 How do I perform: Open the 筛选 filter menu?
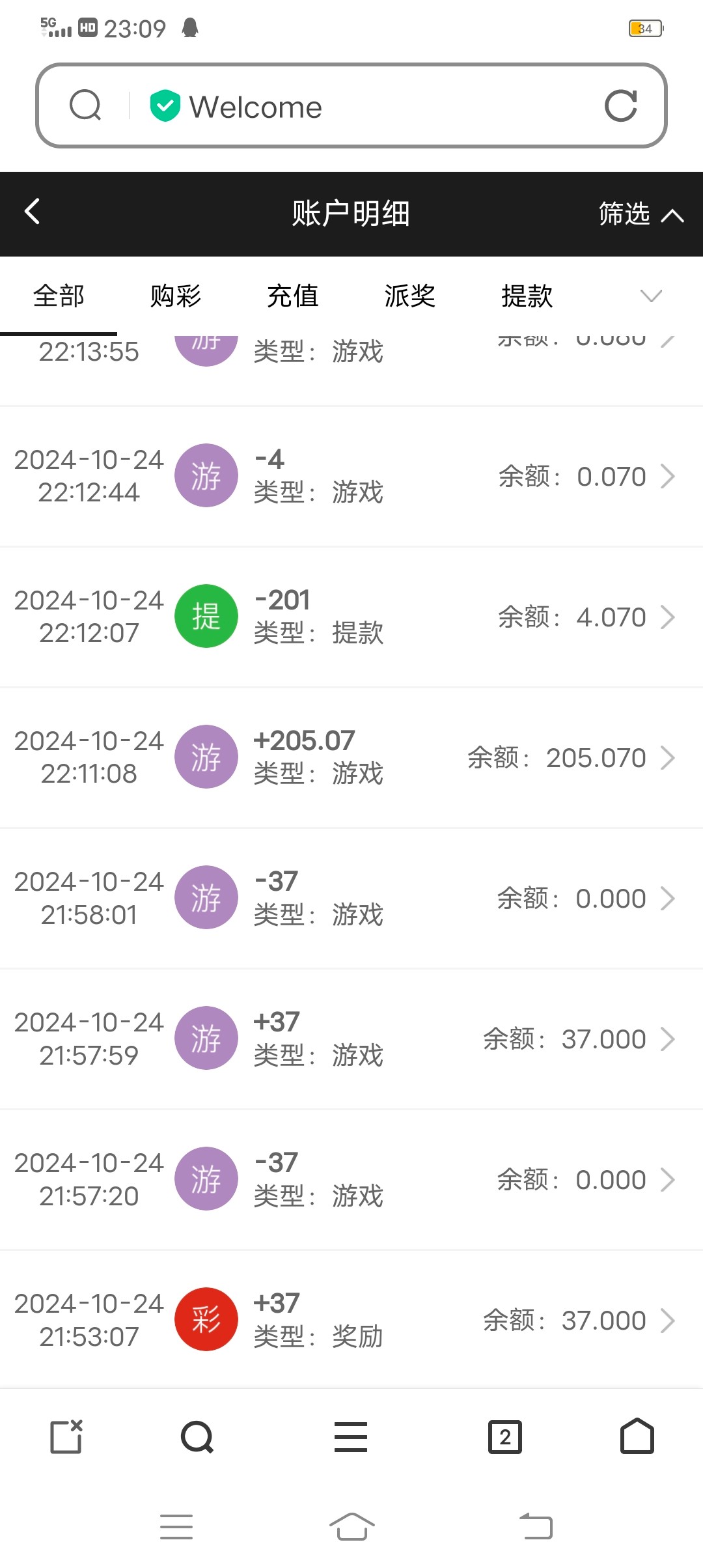pyautogui.click(x=640, y=214)
